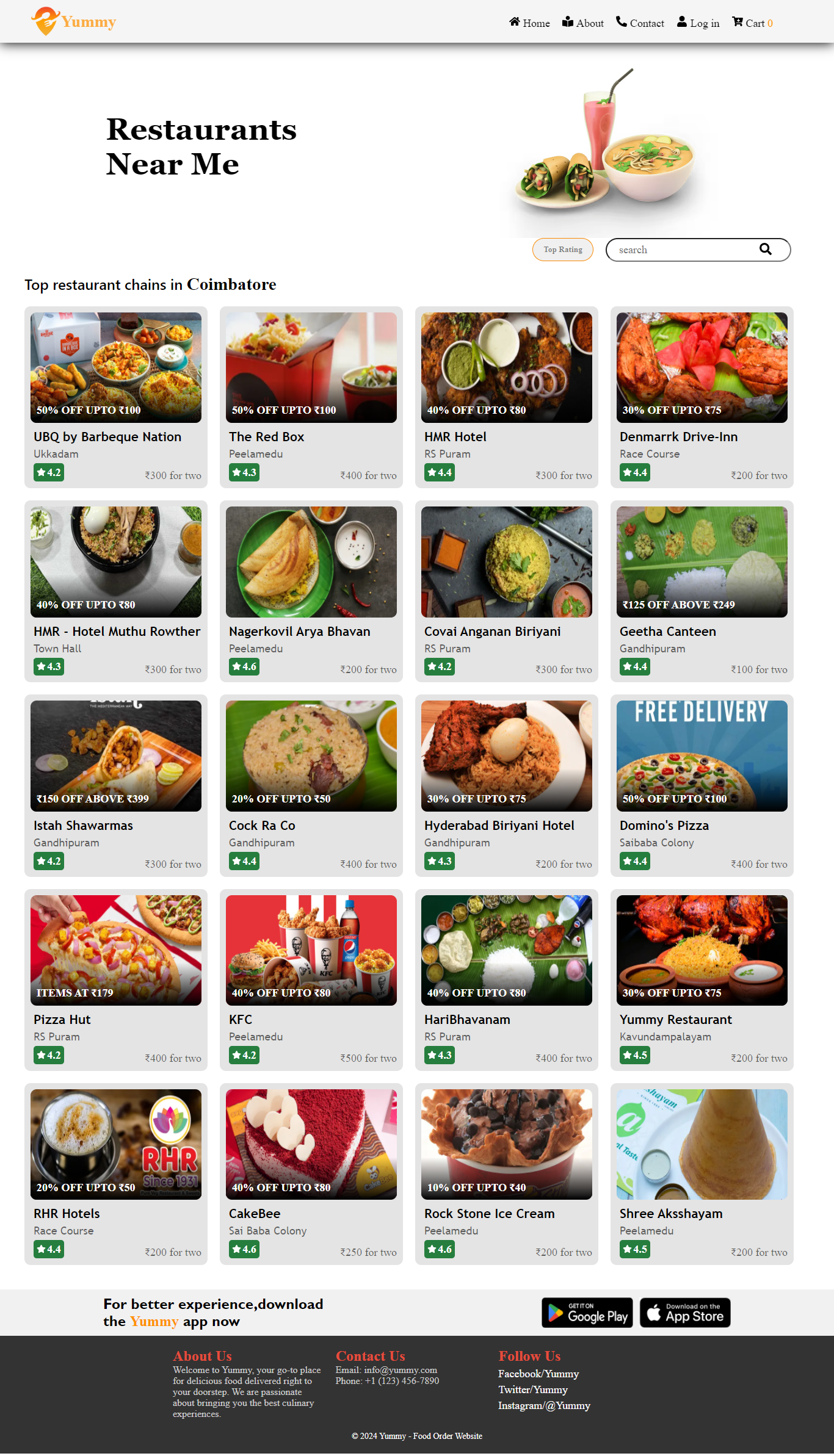Toggle the Top Rating filter

click(562, 249)
